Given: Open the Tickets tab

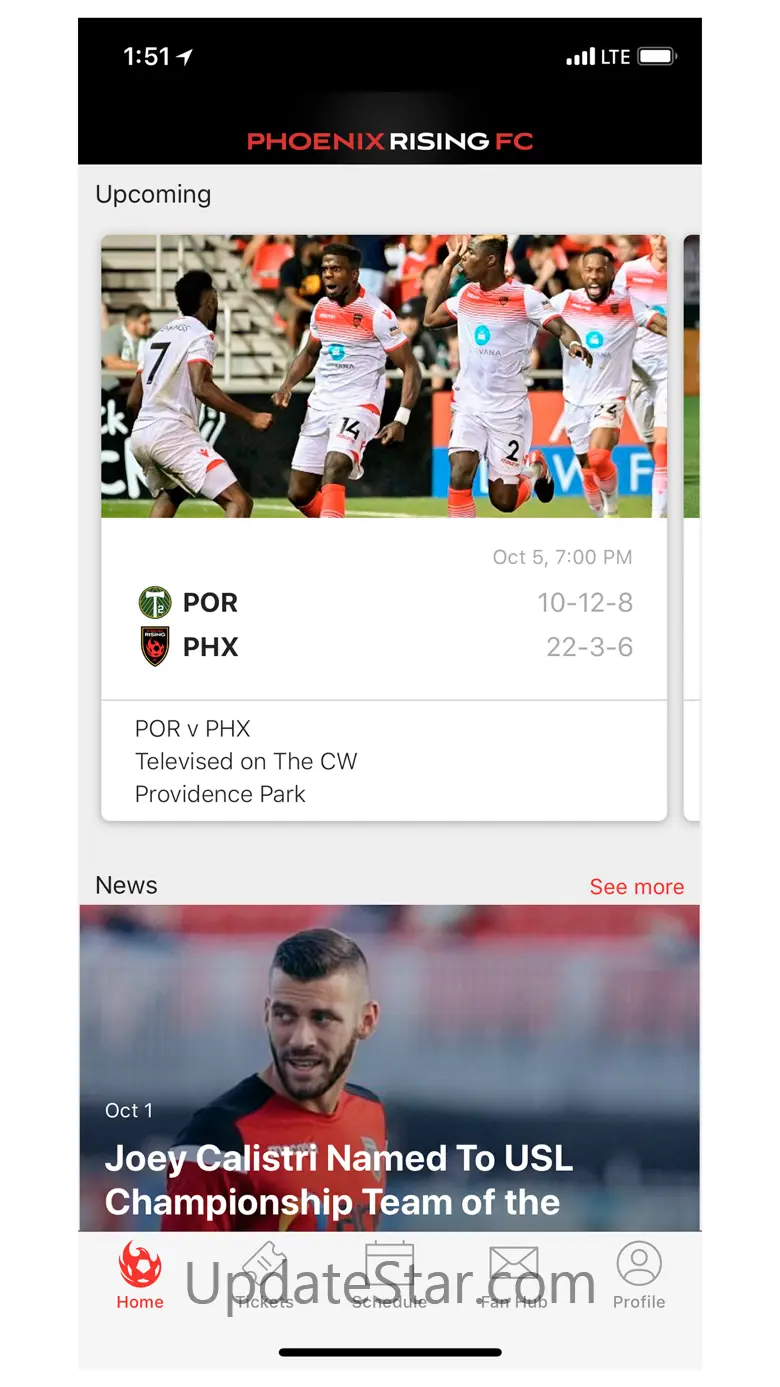Looking at the screenshot, I should point(264,1275).
